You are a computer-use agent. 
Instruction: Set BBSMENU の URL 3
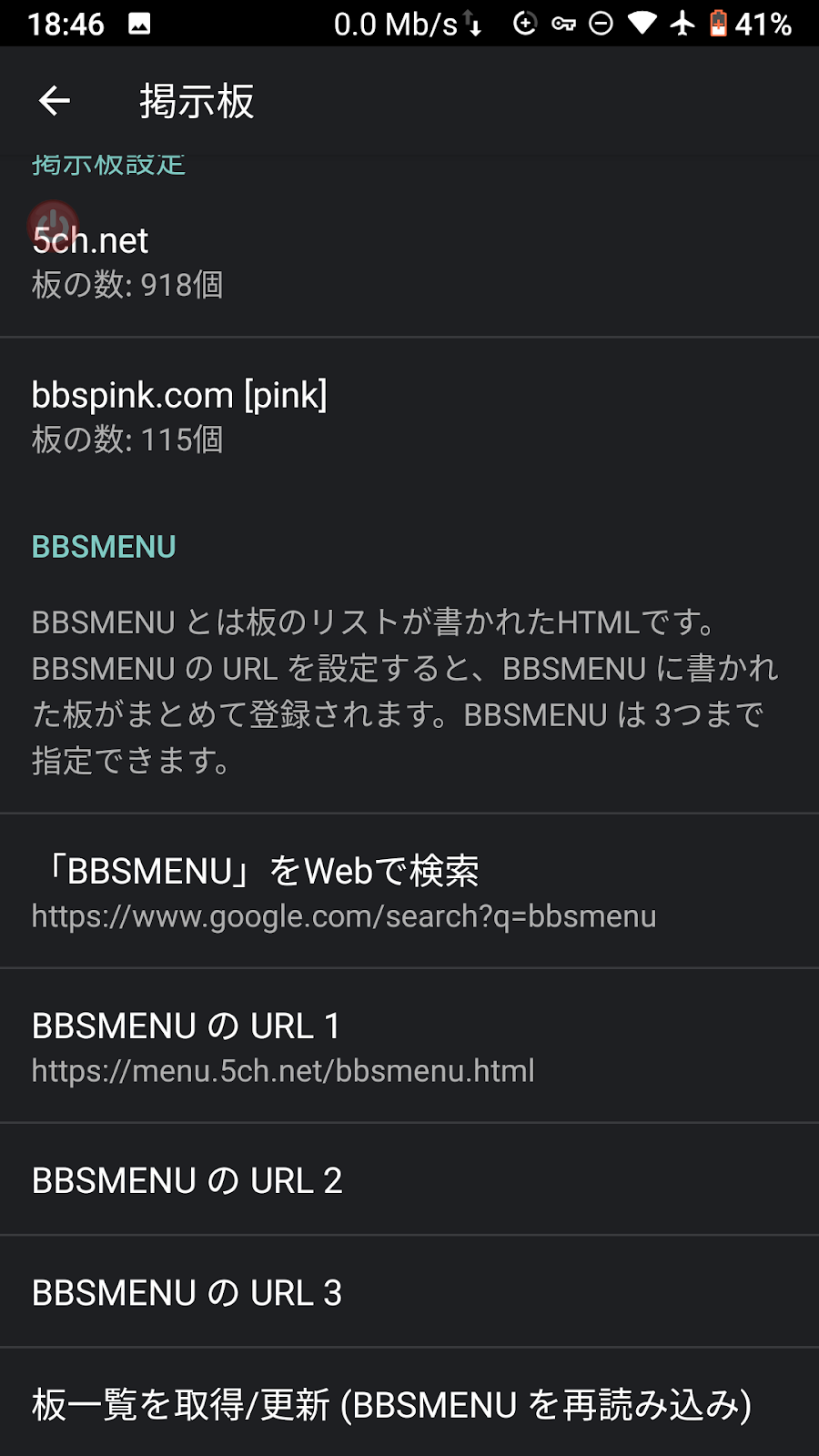[x=409, y=1291]
